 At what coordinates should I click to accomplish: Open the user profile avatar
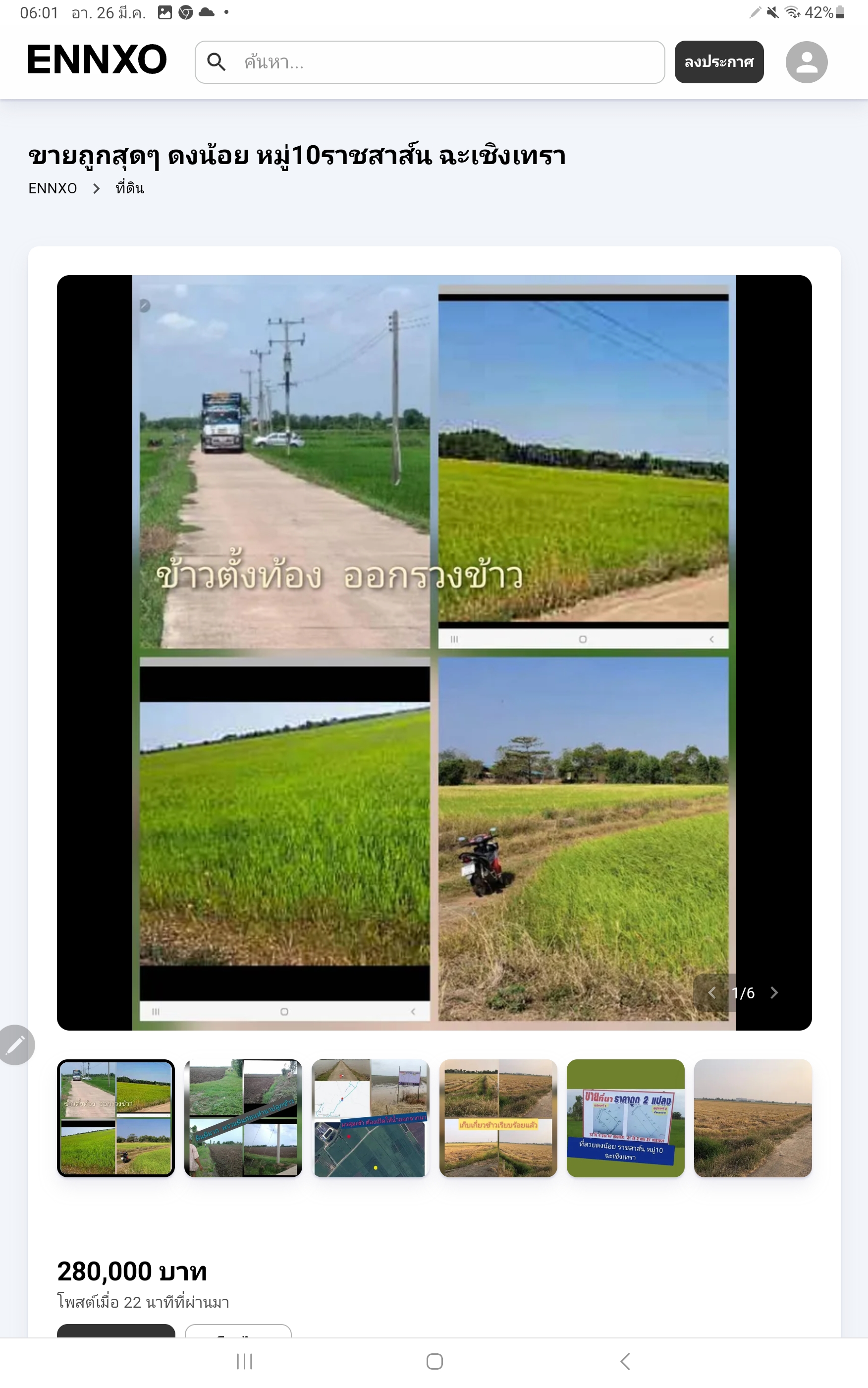coord(806,62)
